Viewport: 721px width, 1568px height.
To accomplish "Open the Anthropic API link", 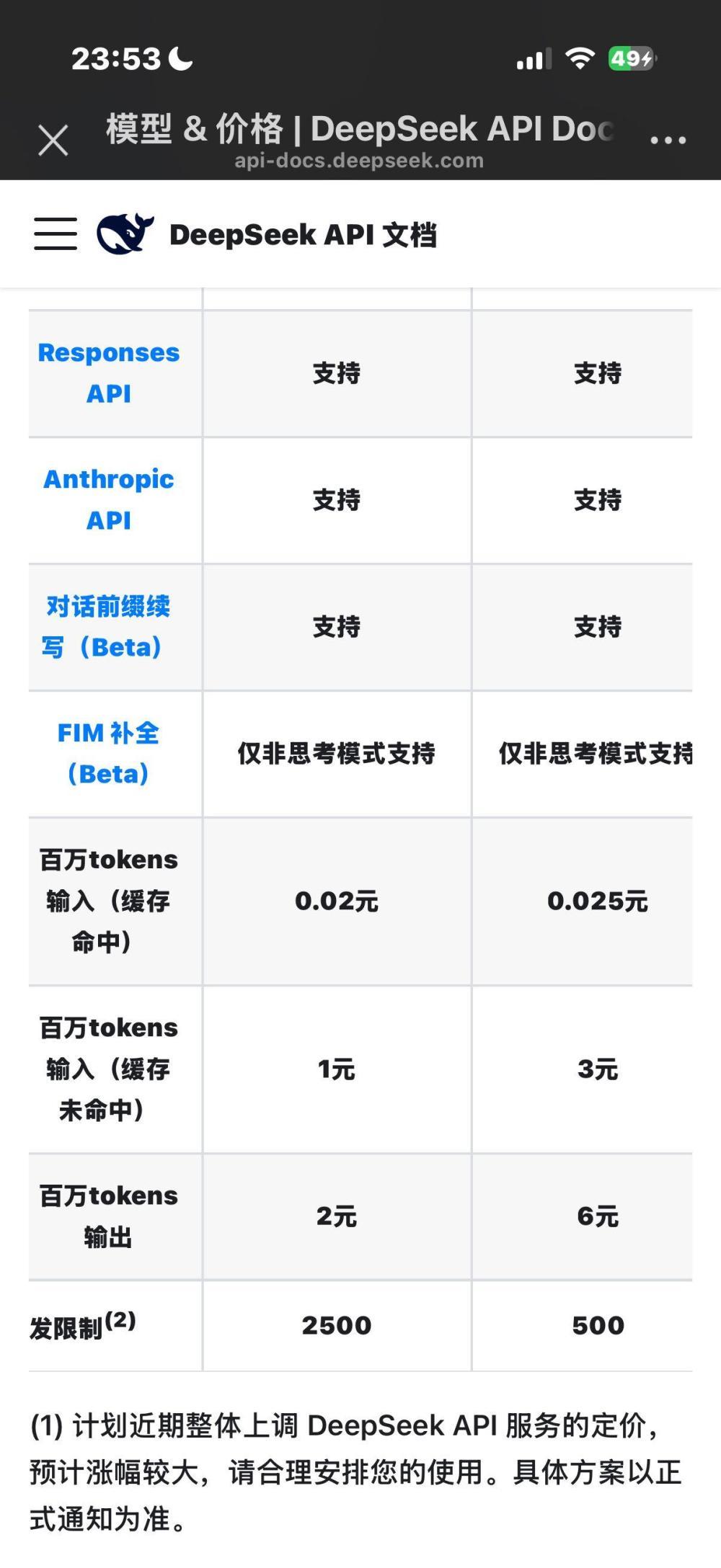I will [109, 499].
